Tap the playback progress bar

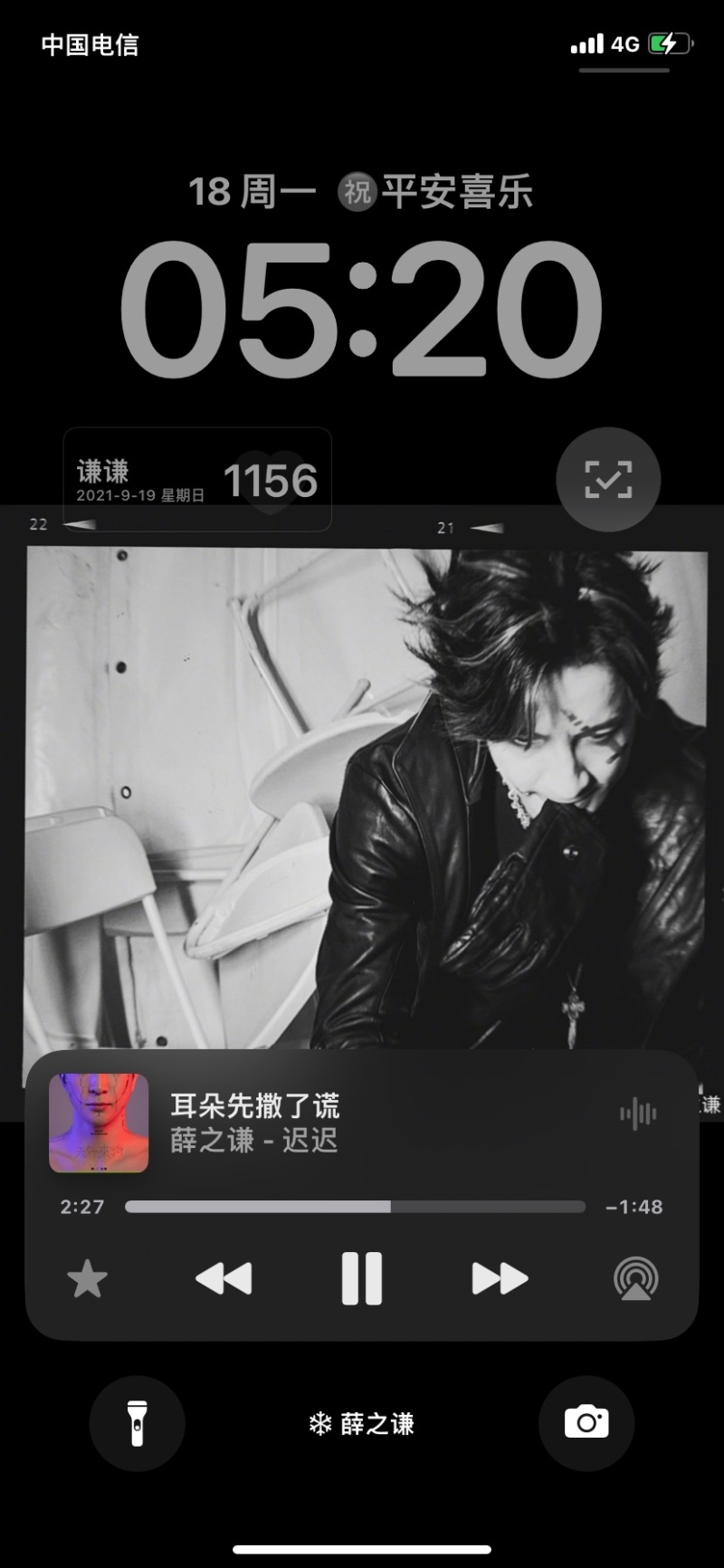pos(355,1207)
